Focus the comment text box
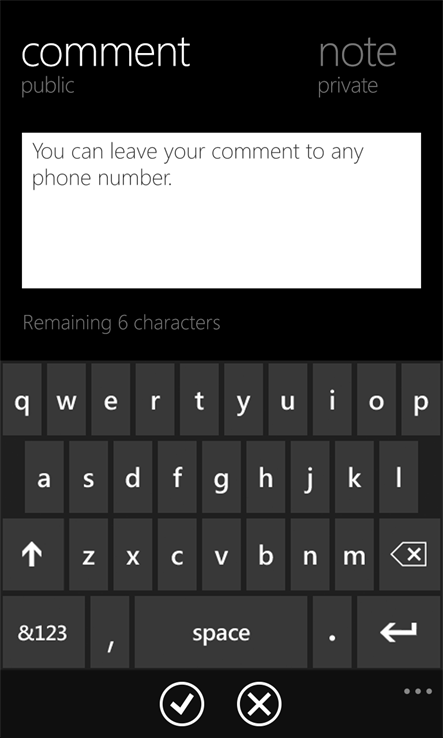The width and height of the screenshot is (443, 738). [221, 210]
